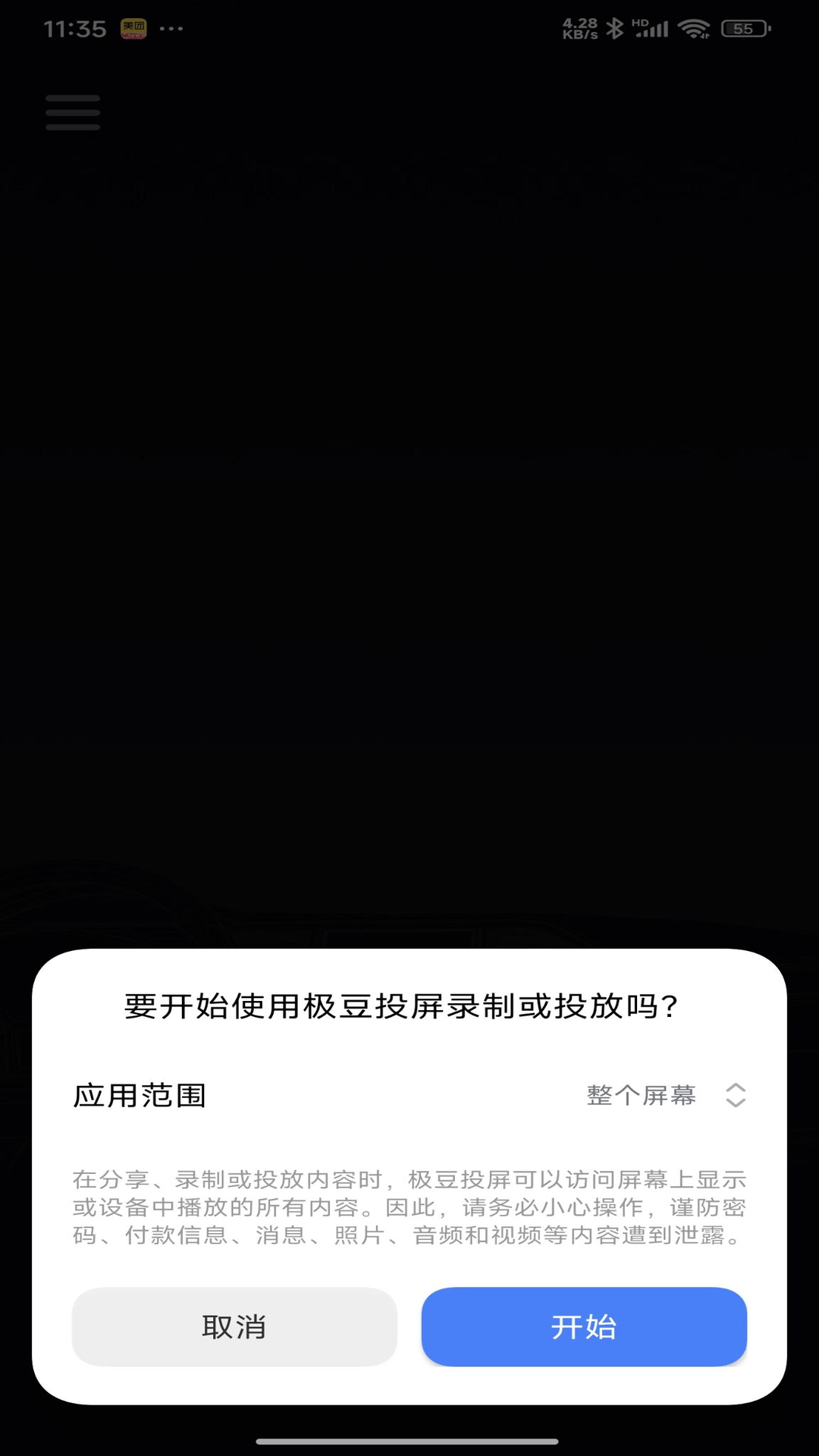Click the battery indicator showing 55

[x=743, y=29]
